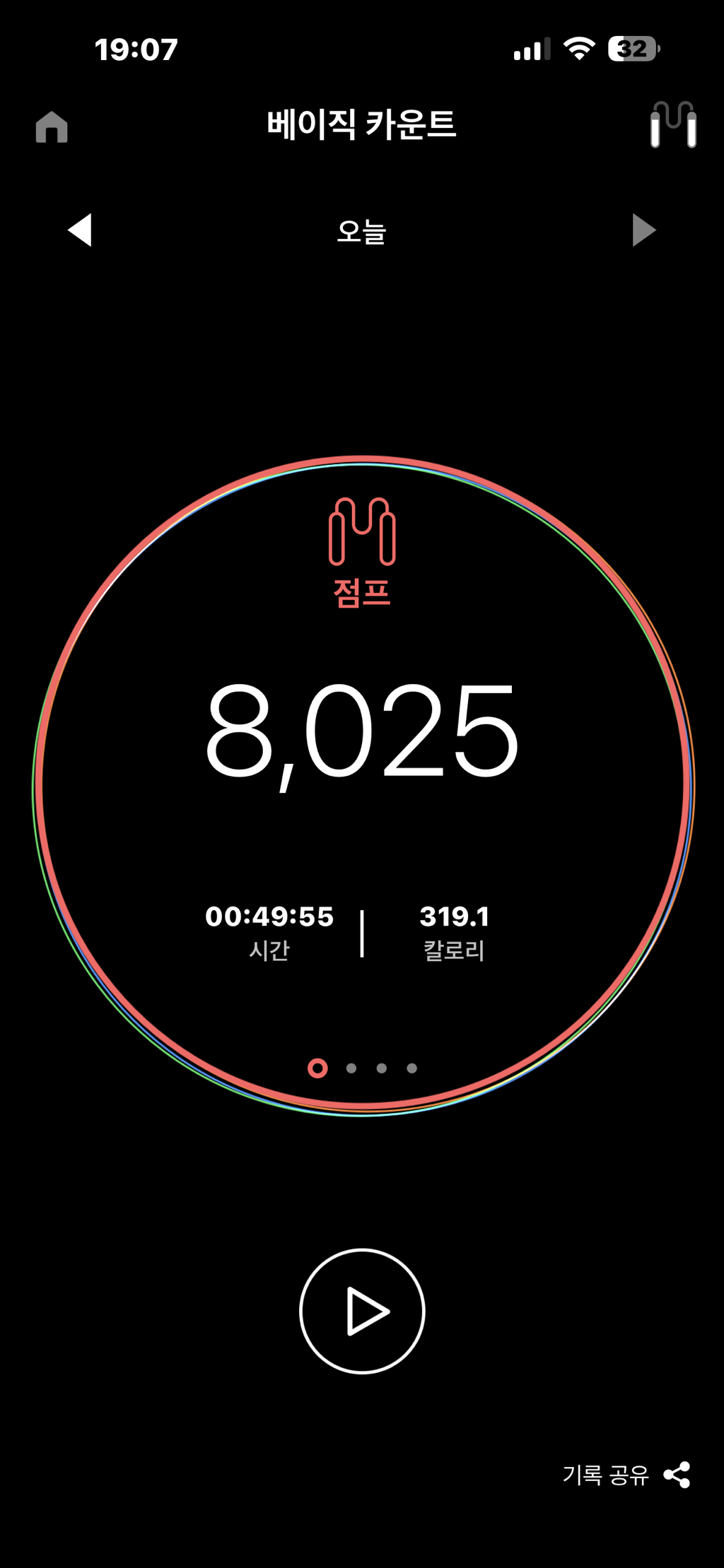Select the first active page dot
Image resolution: width=724 pixels, height=1568 pixels.
click(x=318, y=1069)
